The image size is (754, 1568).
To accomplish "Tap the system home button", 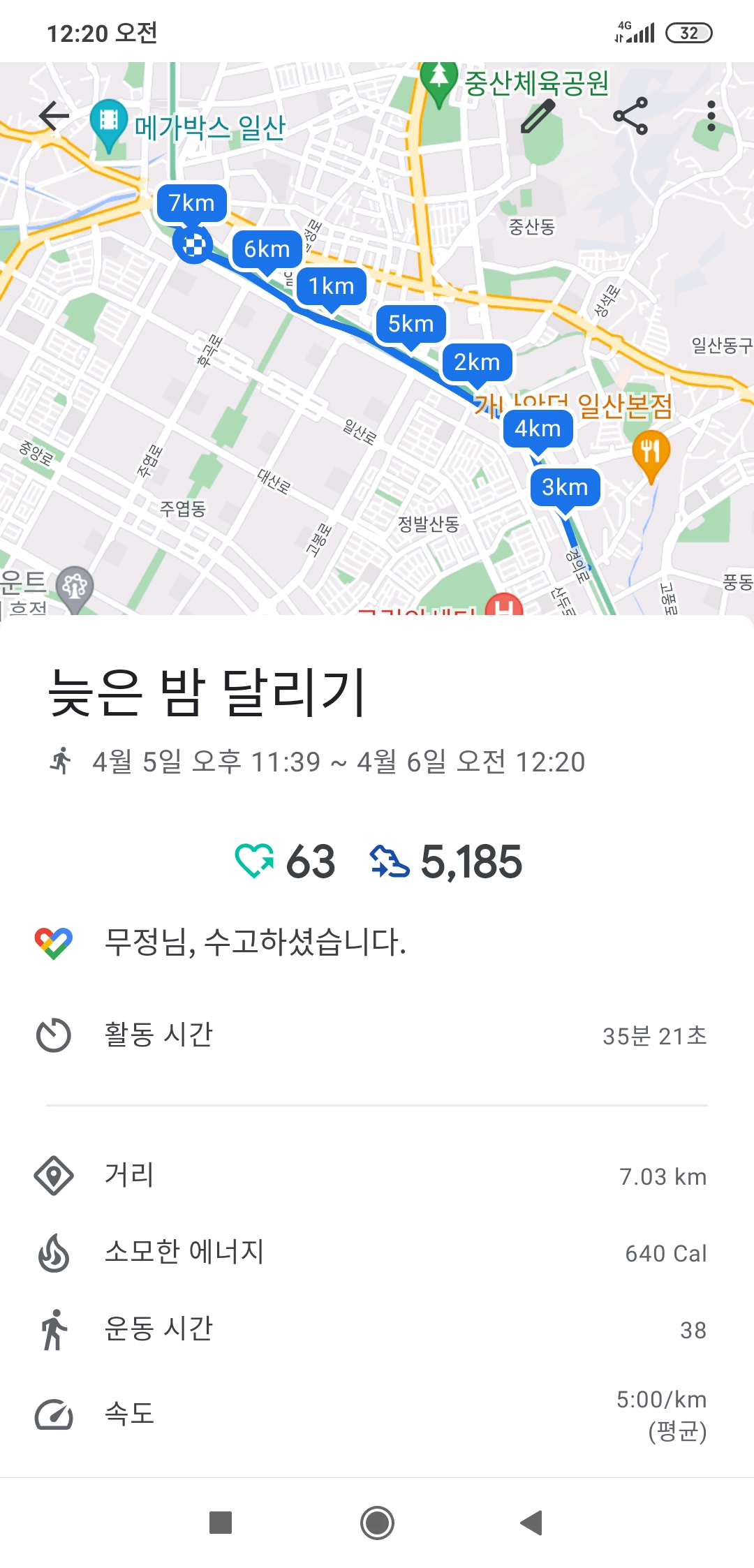I will pyautogui.click(x=377, y=1523).
